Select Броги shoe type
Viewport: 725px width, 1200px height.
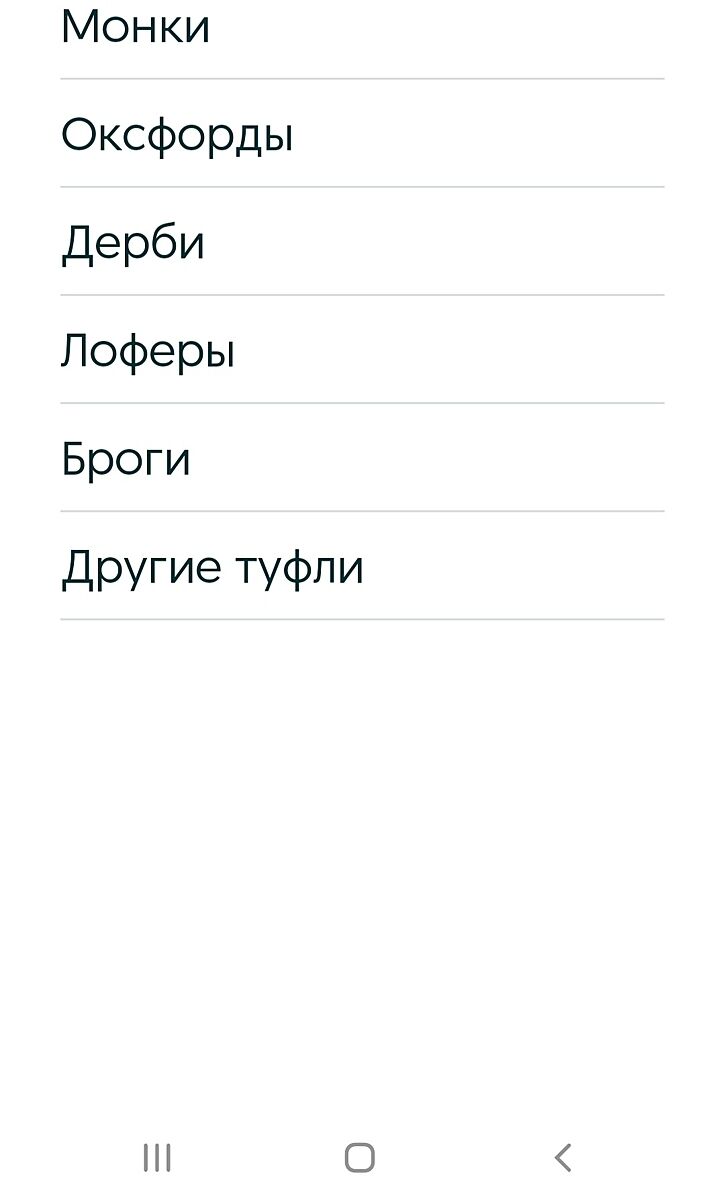coord(126,459)
